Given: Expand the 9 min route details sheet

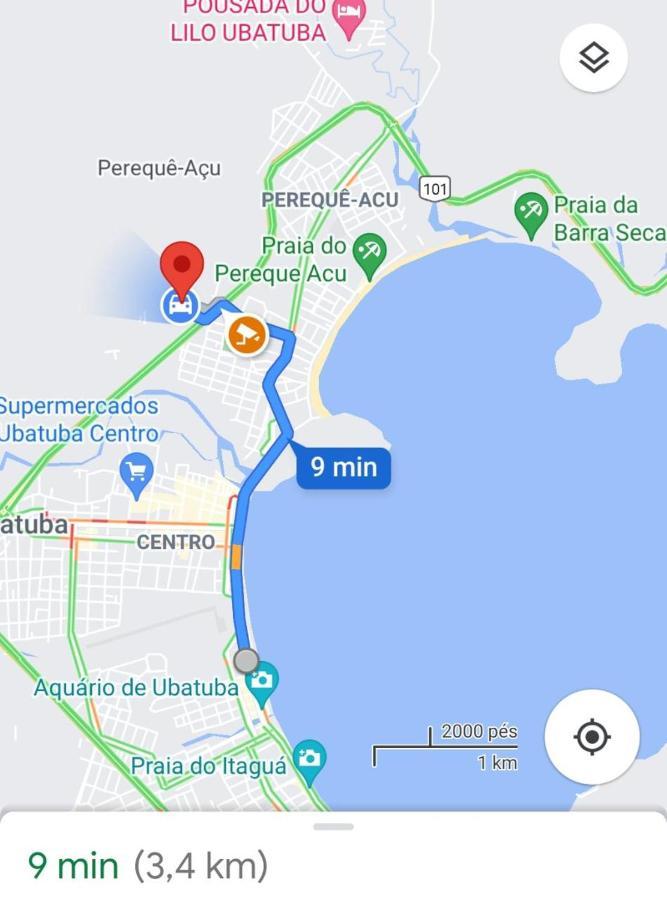Looking at the screenshot, I should 333,827.
